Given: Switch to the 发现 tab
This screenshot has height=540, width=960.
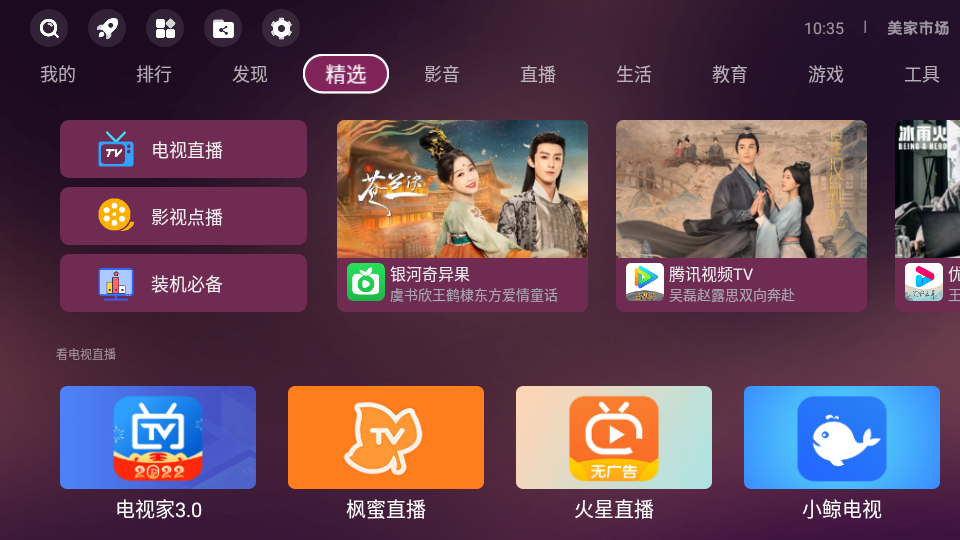Looking at the screenshot, I should pos(250,74).
